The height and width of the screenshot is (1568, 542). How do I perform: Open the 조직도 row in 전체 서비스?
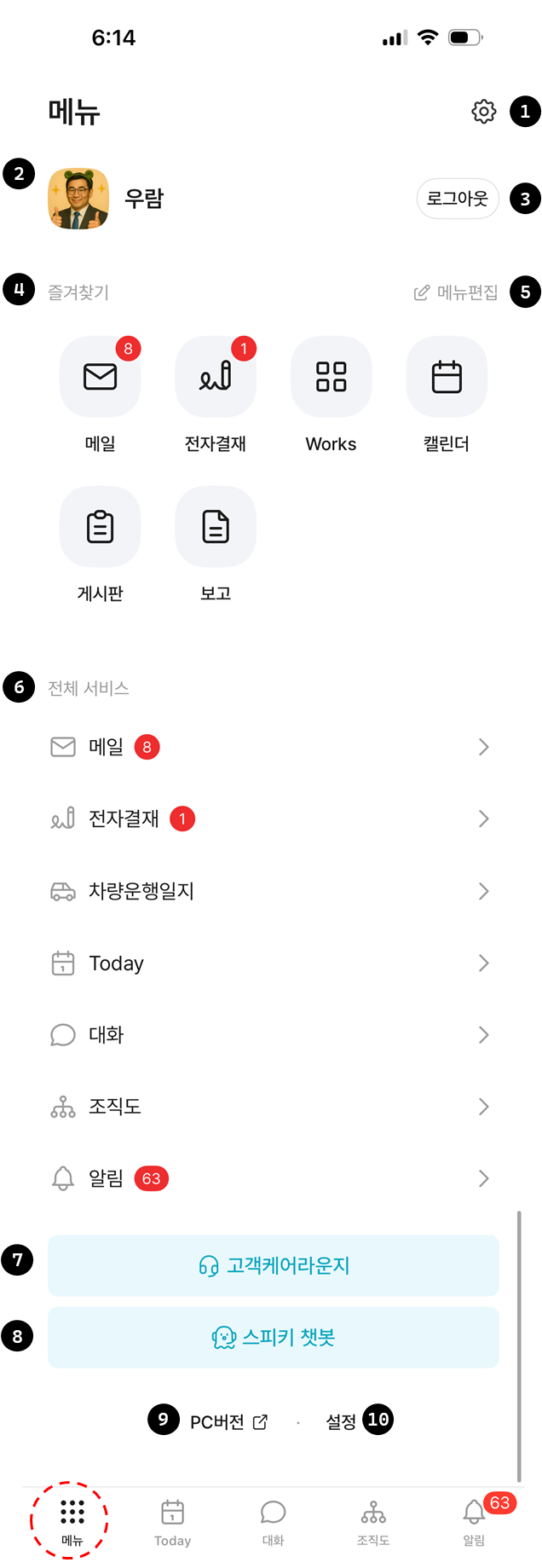[x=269, y=1107]
